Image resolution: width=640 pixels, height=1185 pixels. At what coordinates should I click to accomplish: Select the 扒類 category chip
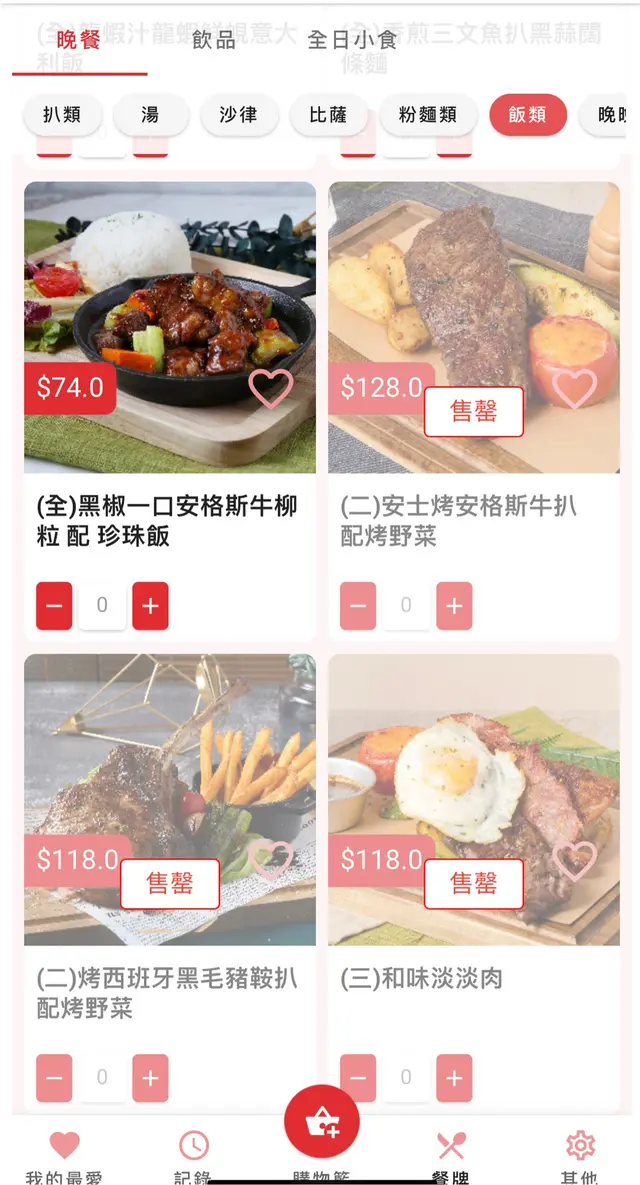tap(62, 115)
